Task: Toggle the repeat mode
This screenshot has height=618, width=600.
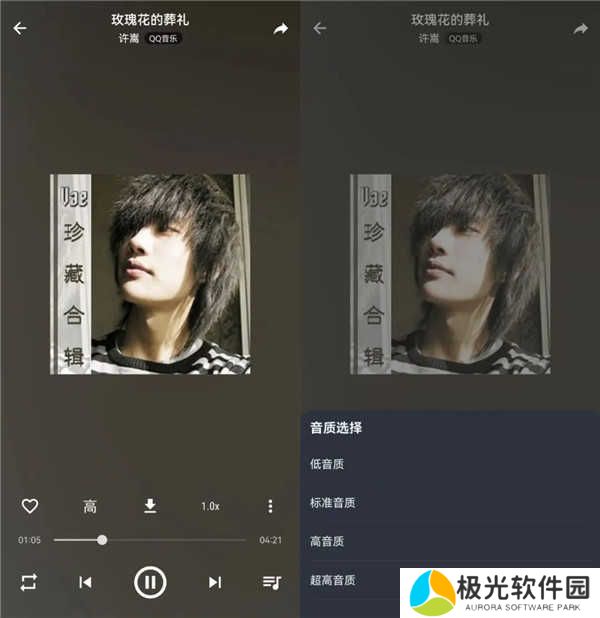Action: point(27,581)
